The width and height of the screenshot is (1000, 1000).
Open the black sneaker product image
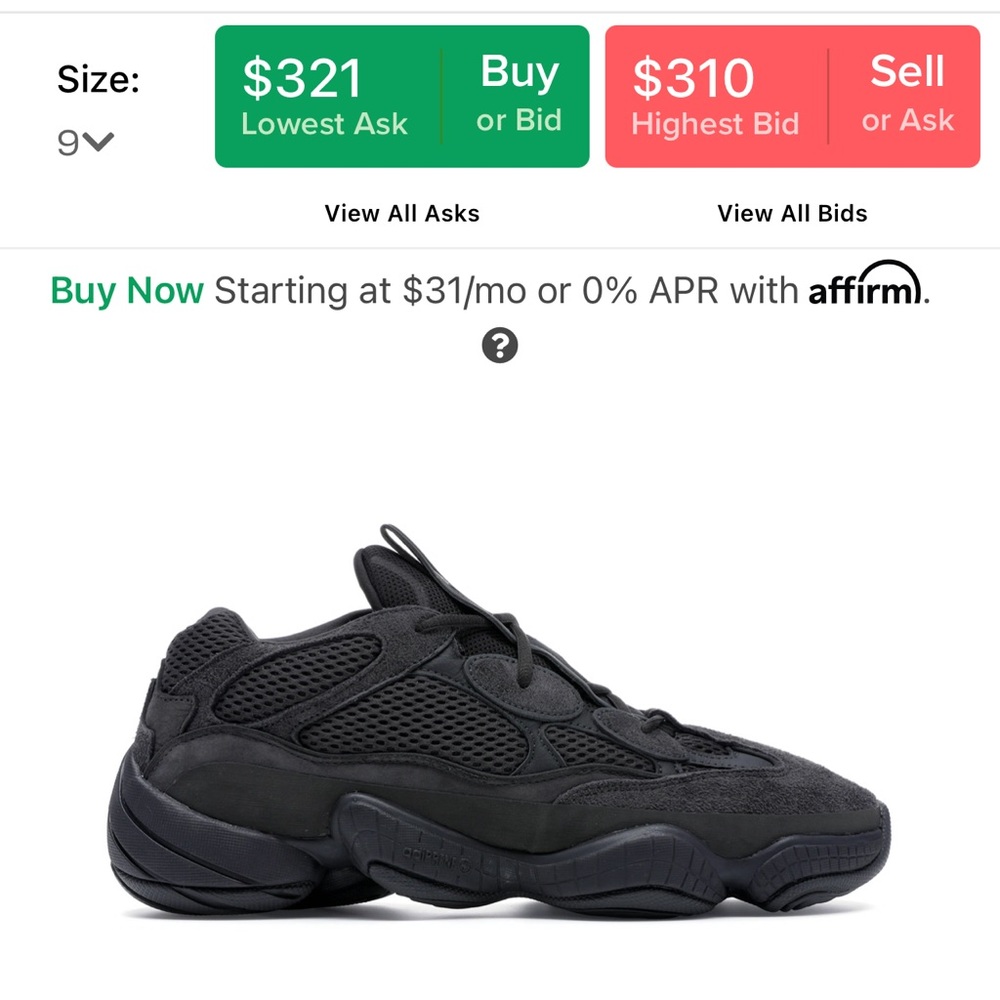[499, 721]
